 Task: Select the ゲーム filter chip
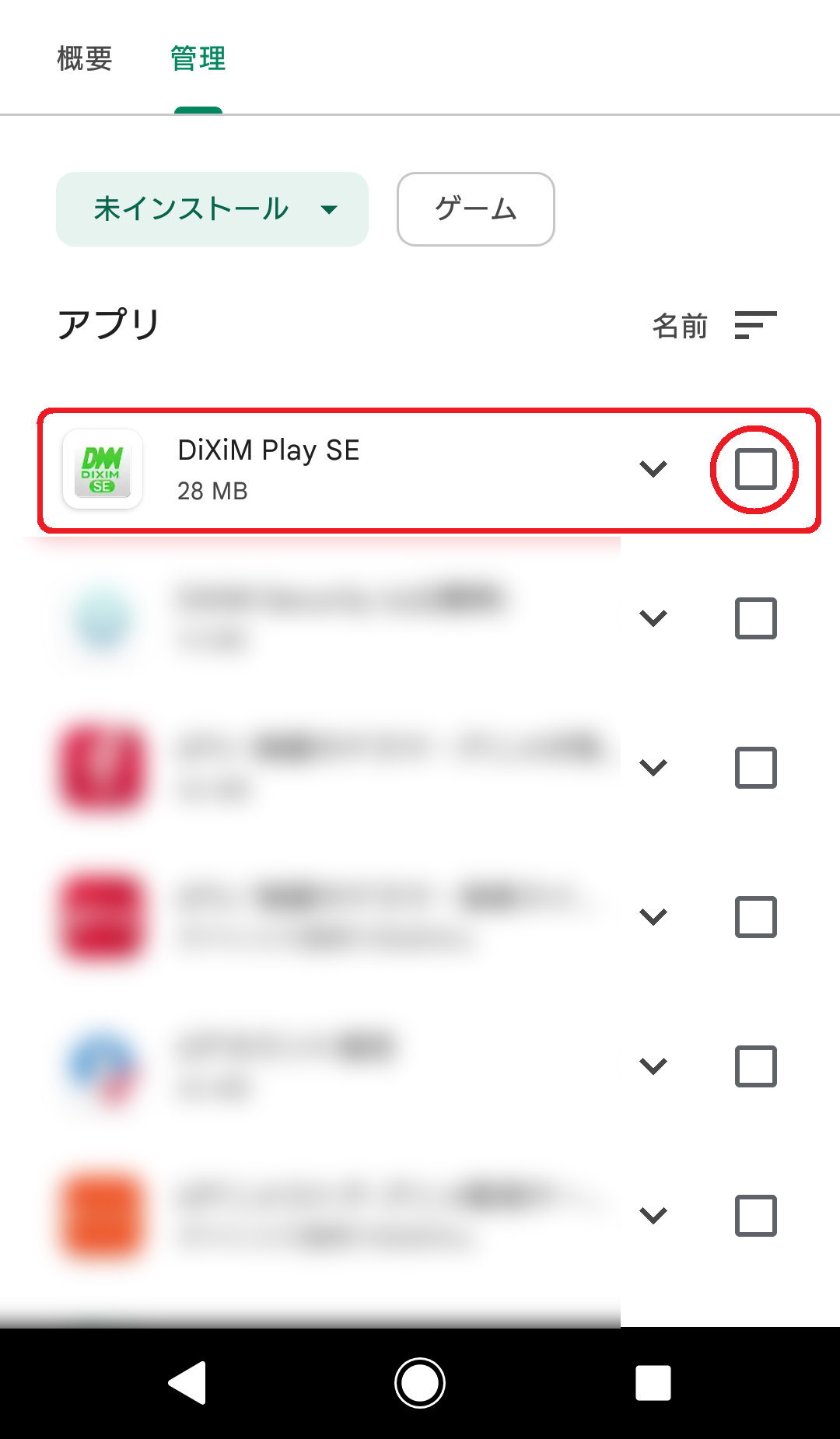coord(475,208)
